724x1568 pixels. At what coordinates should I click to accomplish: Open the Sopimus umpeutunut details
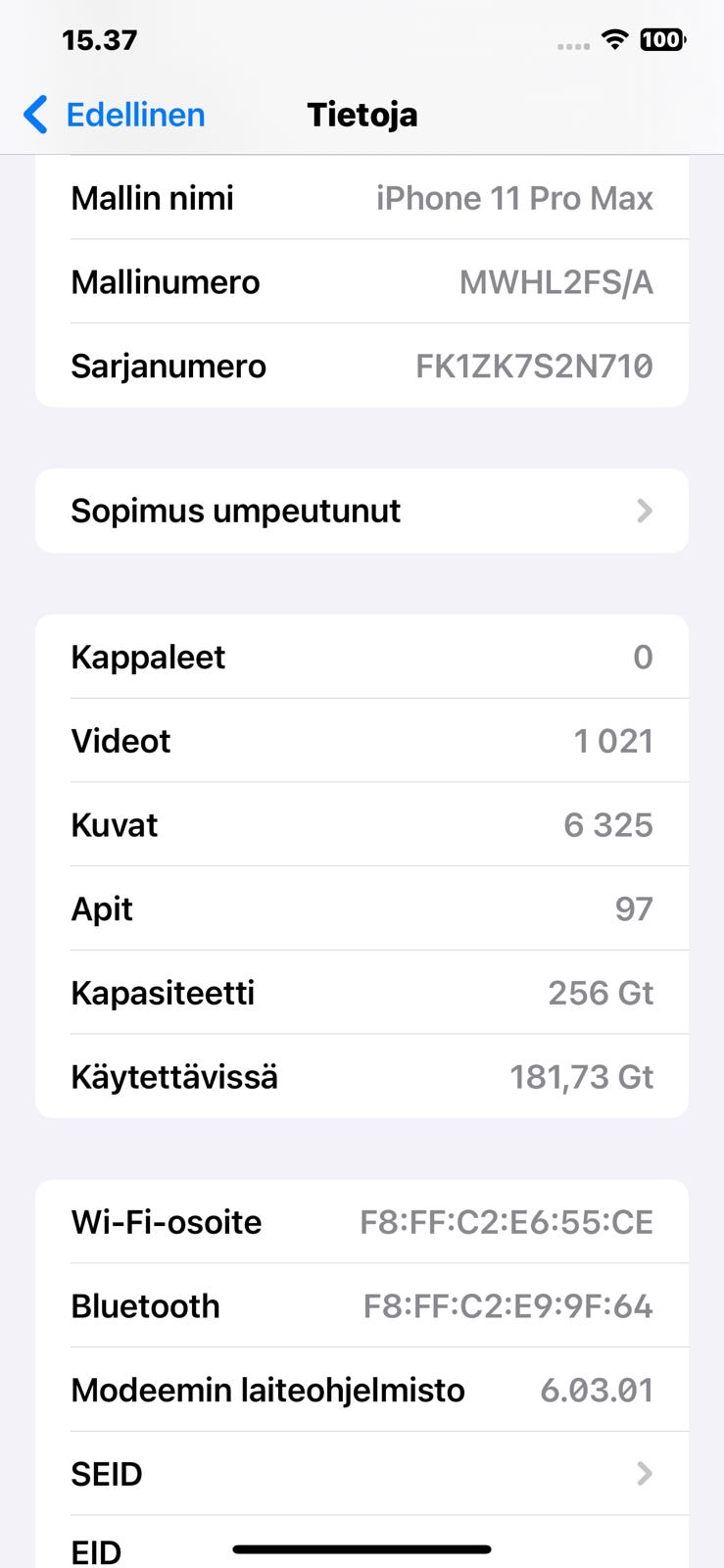point(362,511)
